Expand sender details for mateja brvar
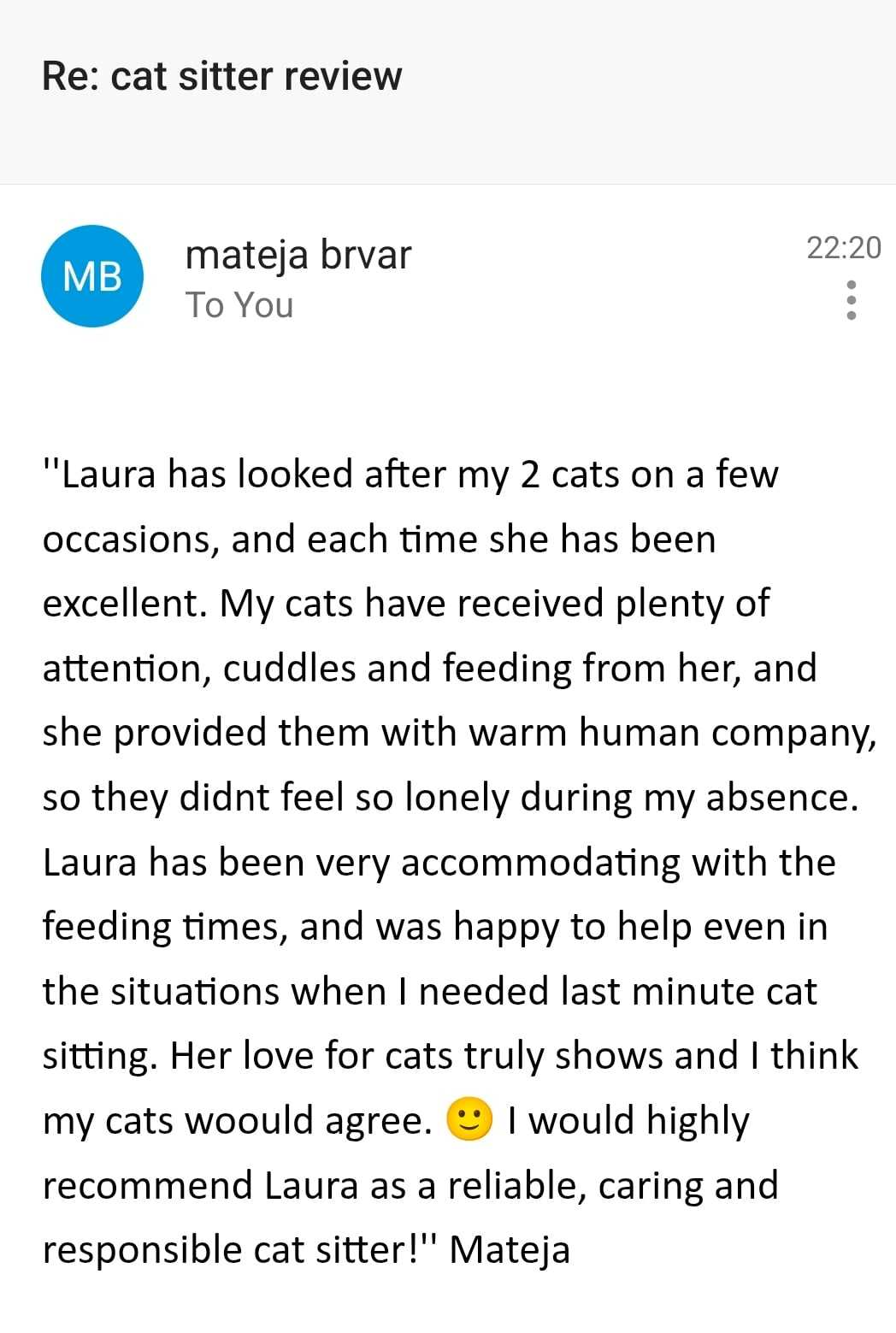This screenshot has width=896, height=1333. coord(240,305)
